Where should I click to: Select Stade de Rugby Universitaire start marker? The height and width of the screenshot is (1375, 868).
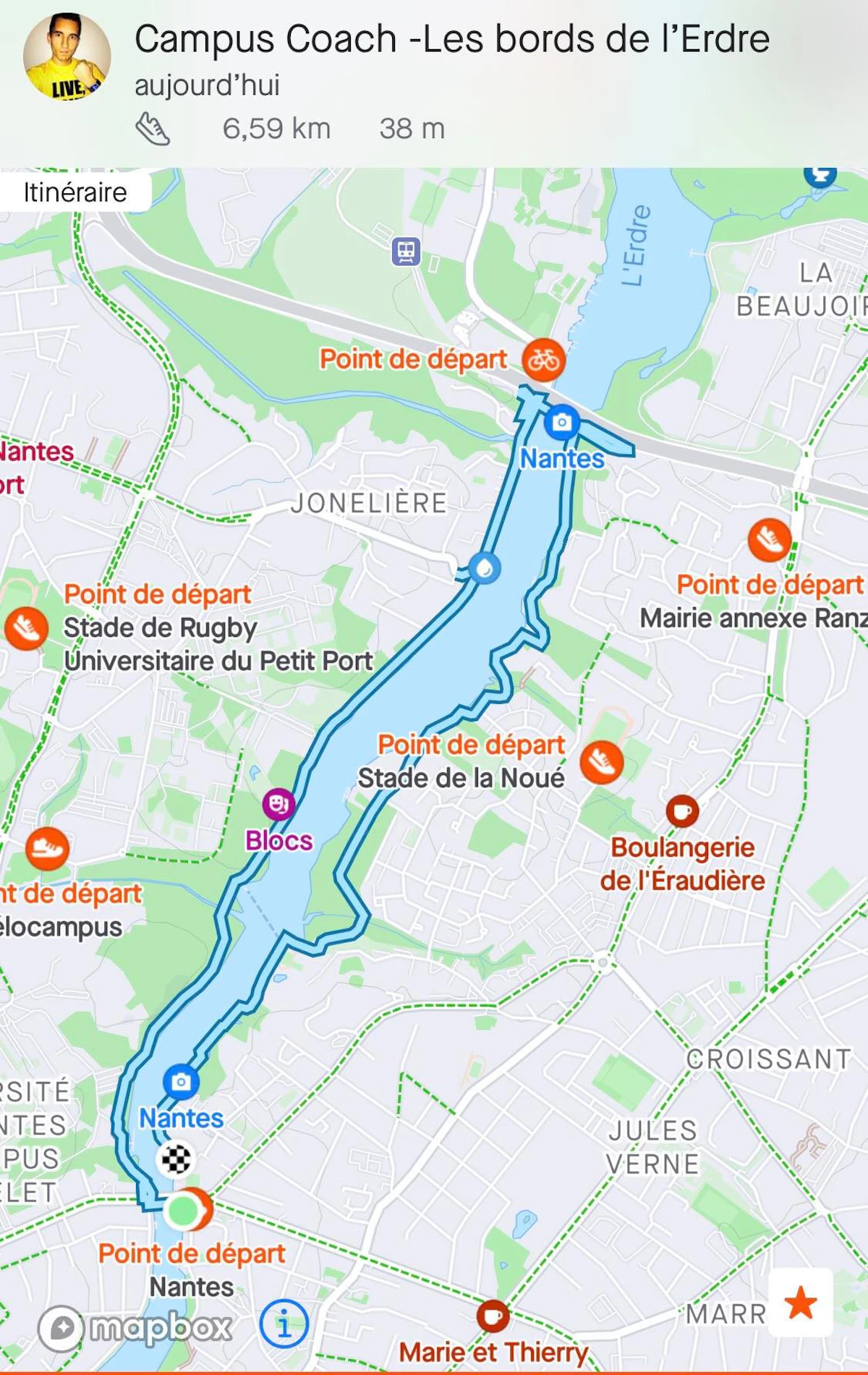[x=26, y=627]
